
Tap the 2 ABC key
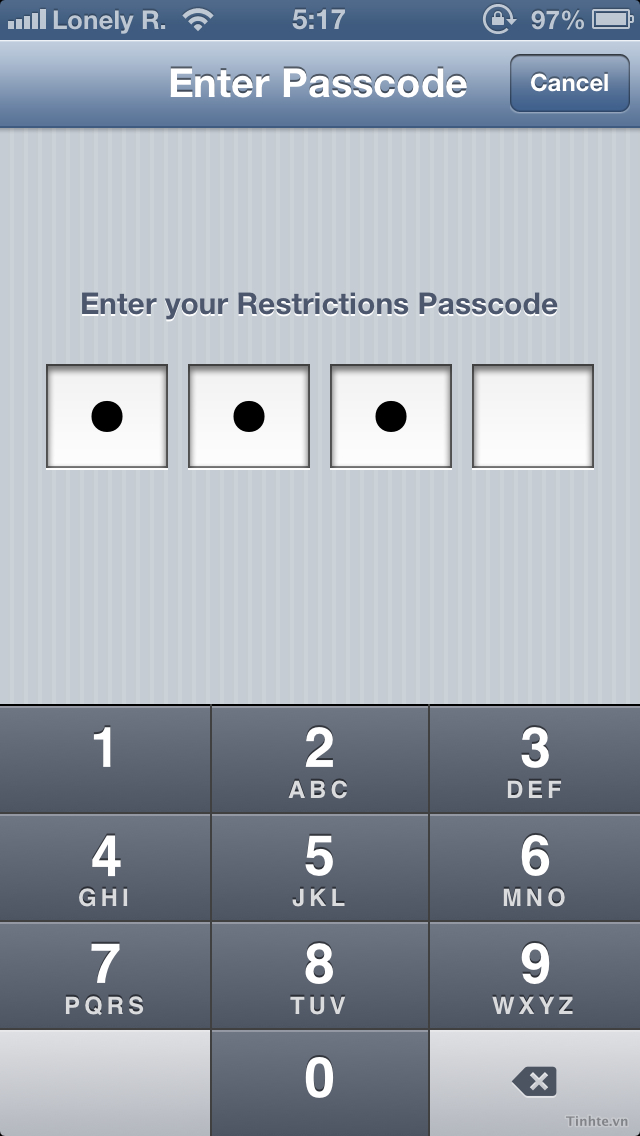coord(320,759)
